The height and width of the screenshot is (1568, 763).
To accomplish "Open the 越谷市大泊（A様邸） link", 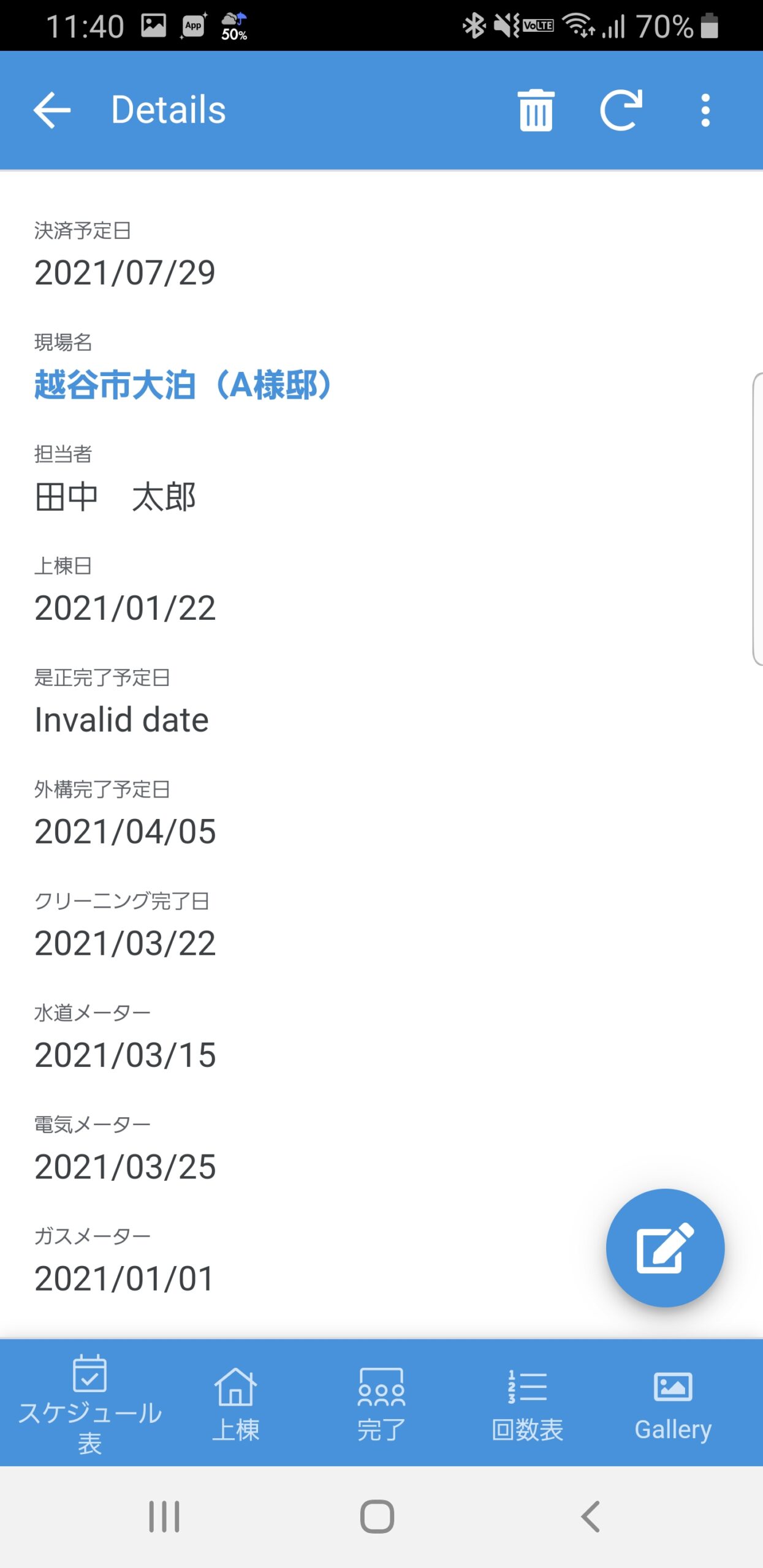I will [x=183, y=385].
